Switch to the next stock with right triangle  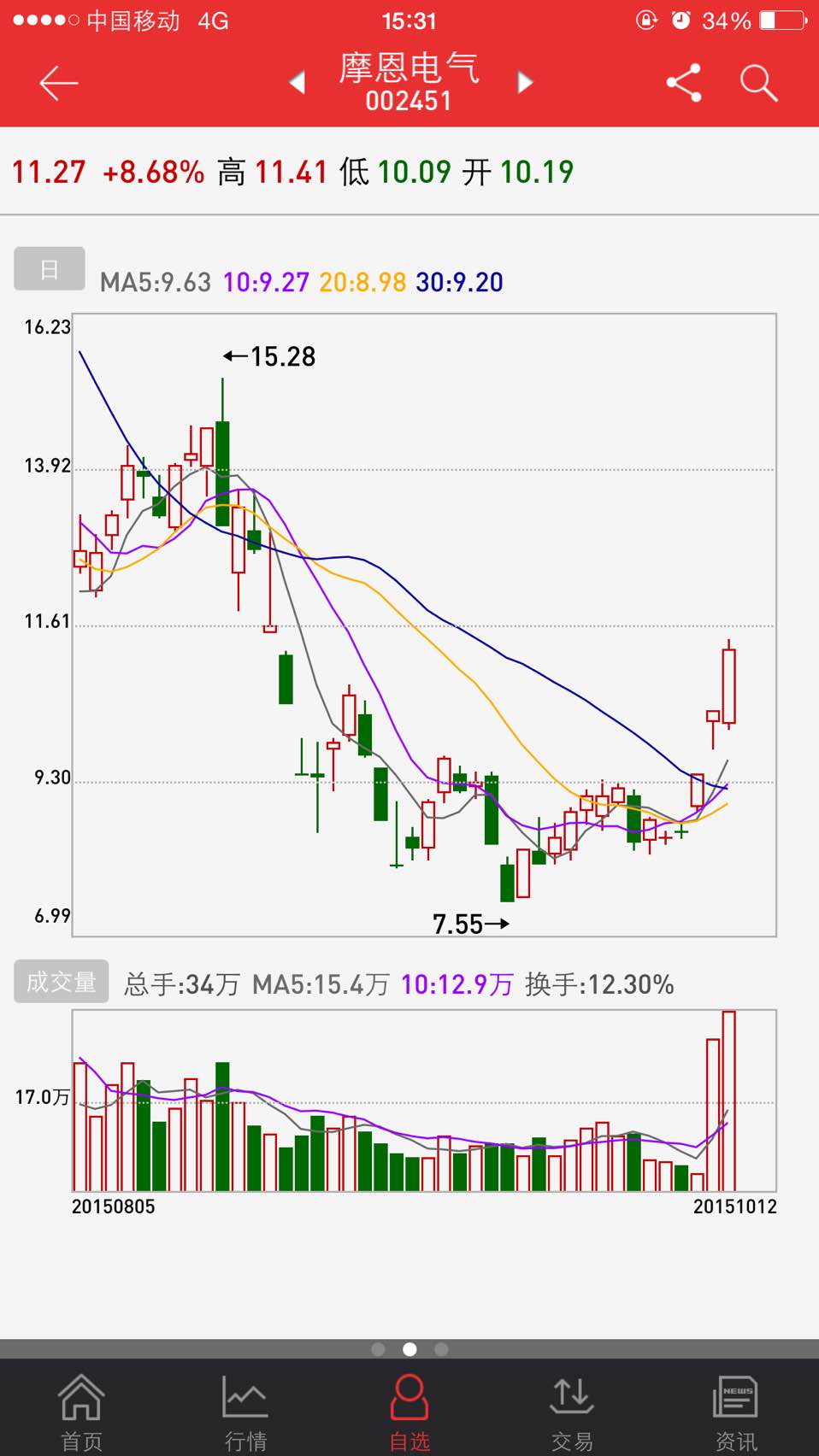[x=525, y=83]
